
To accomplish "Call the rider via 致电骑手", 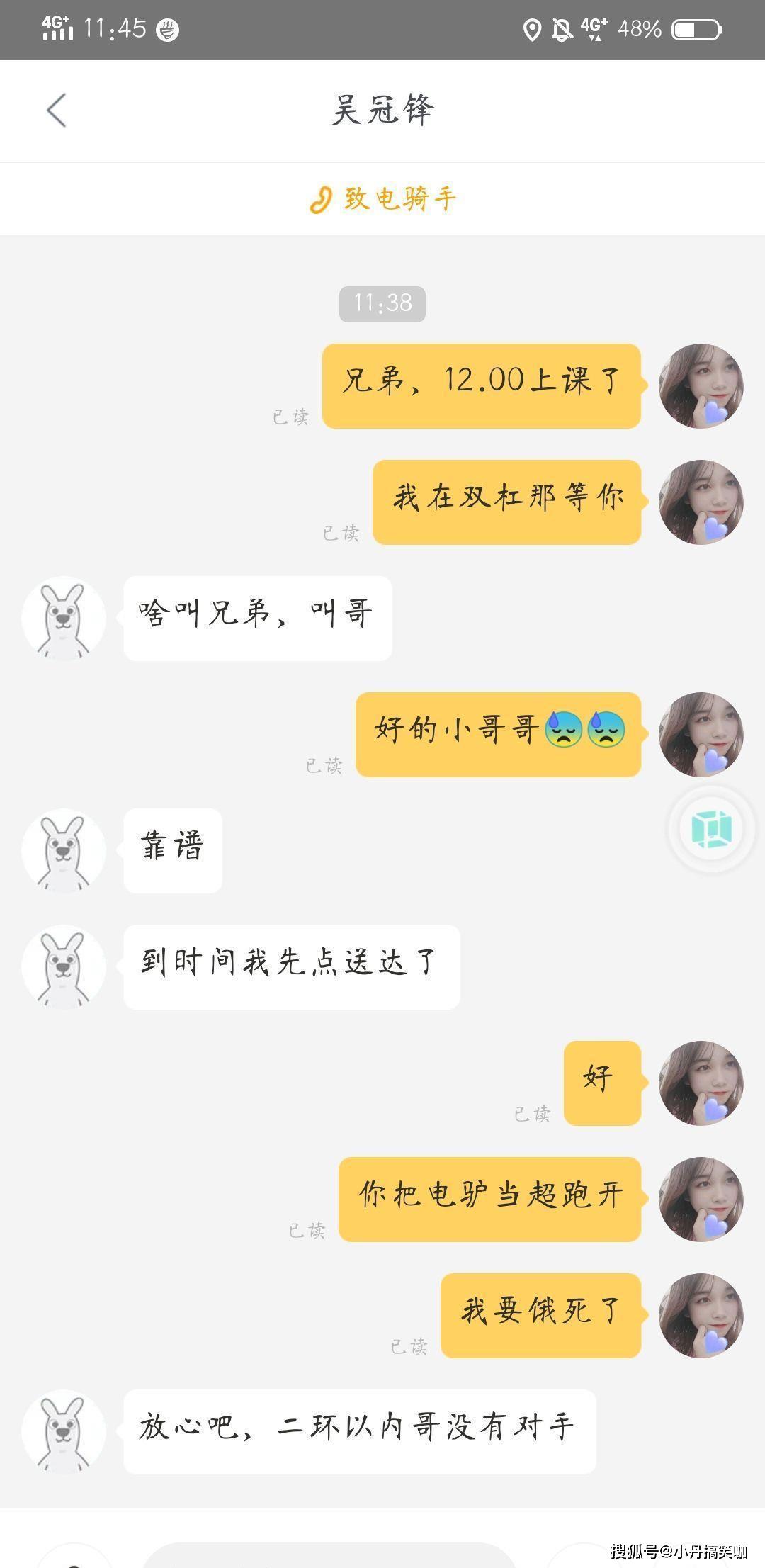I will (x=382, y=199).
